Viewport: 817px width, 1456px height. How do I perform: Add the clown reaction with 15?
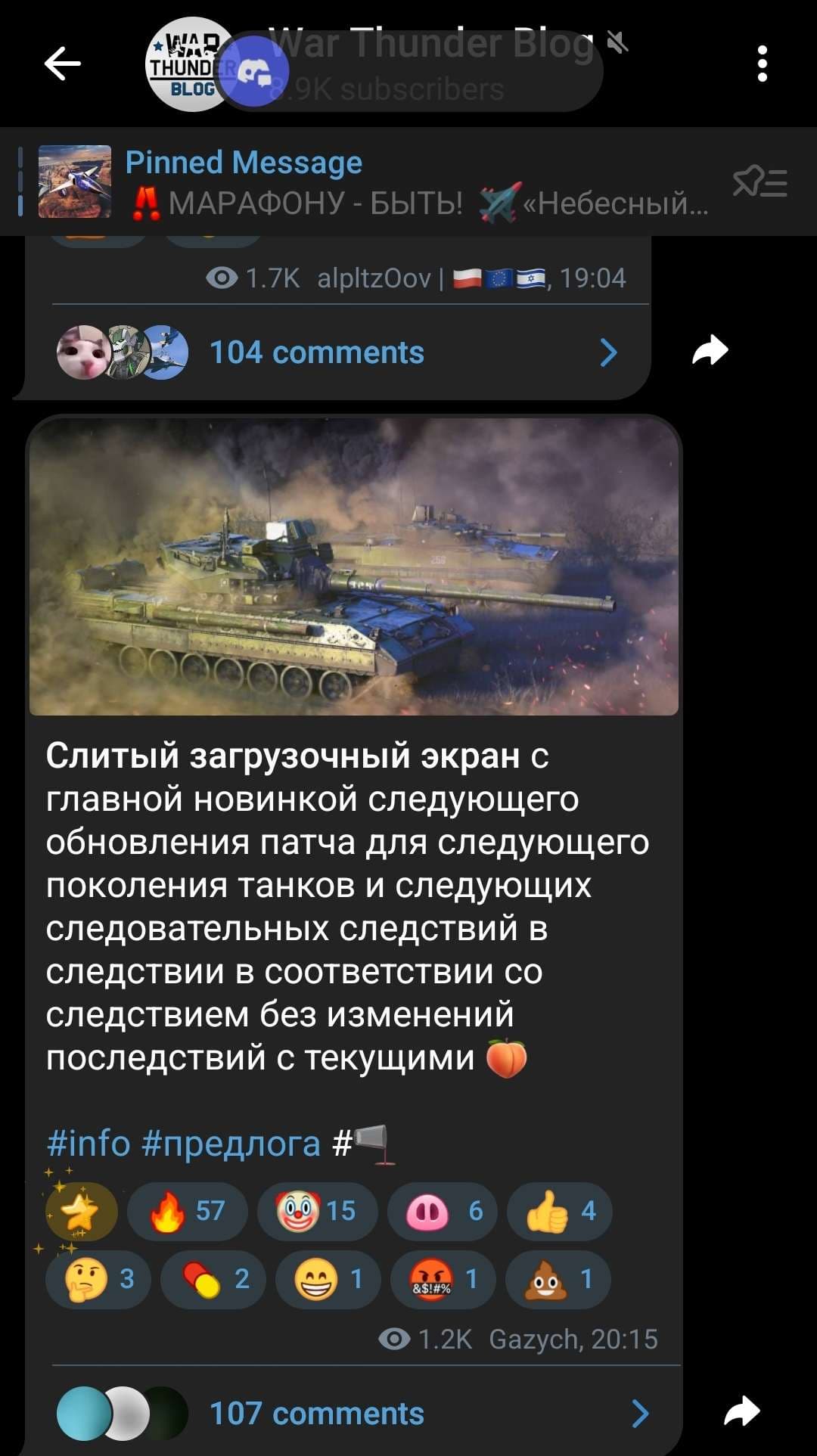click(317, 1211)
